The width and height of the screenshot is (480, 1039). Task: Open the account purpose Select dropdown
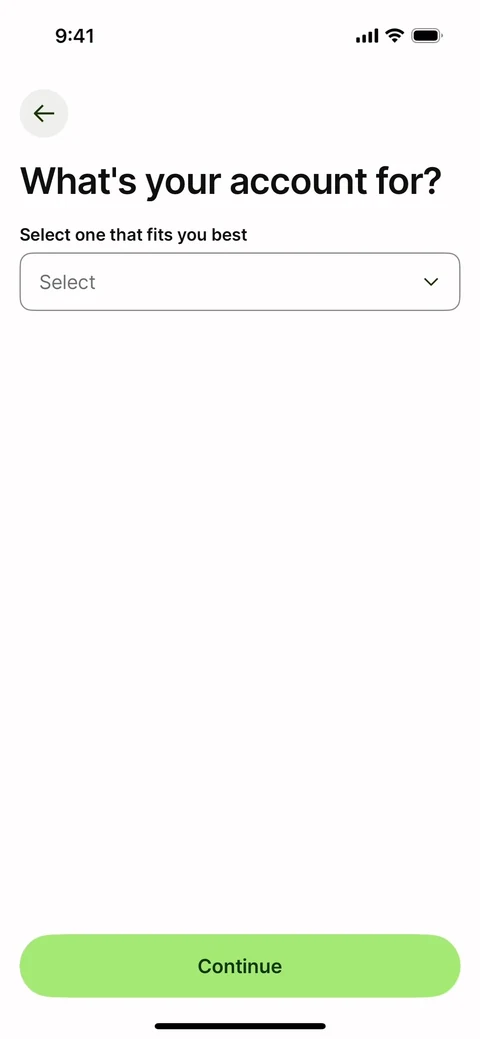click(x=240, y=282)
